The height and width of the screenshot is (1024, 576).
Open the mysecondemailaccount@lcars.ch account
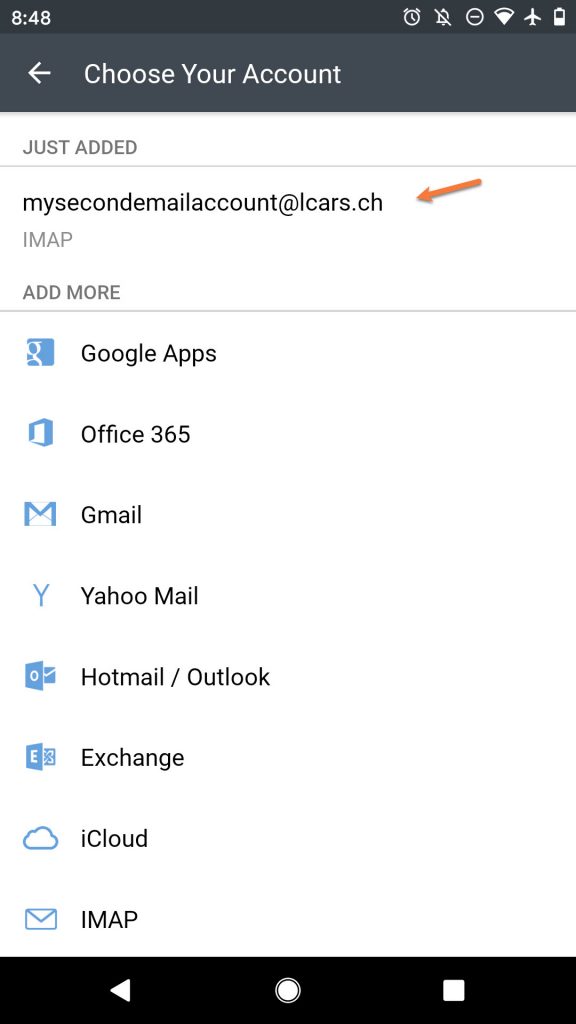point(288,220)
